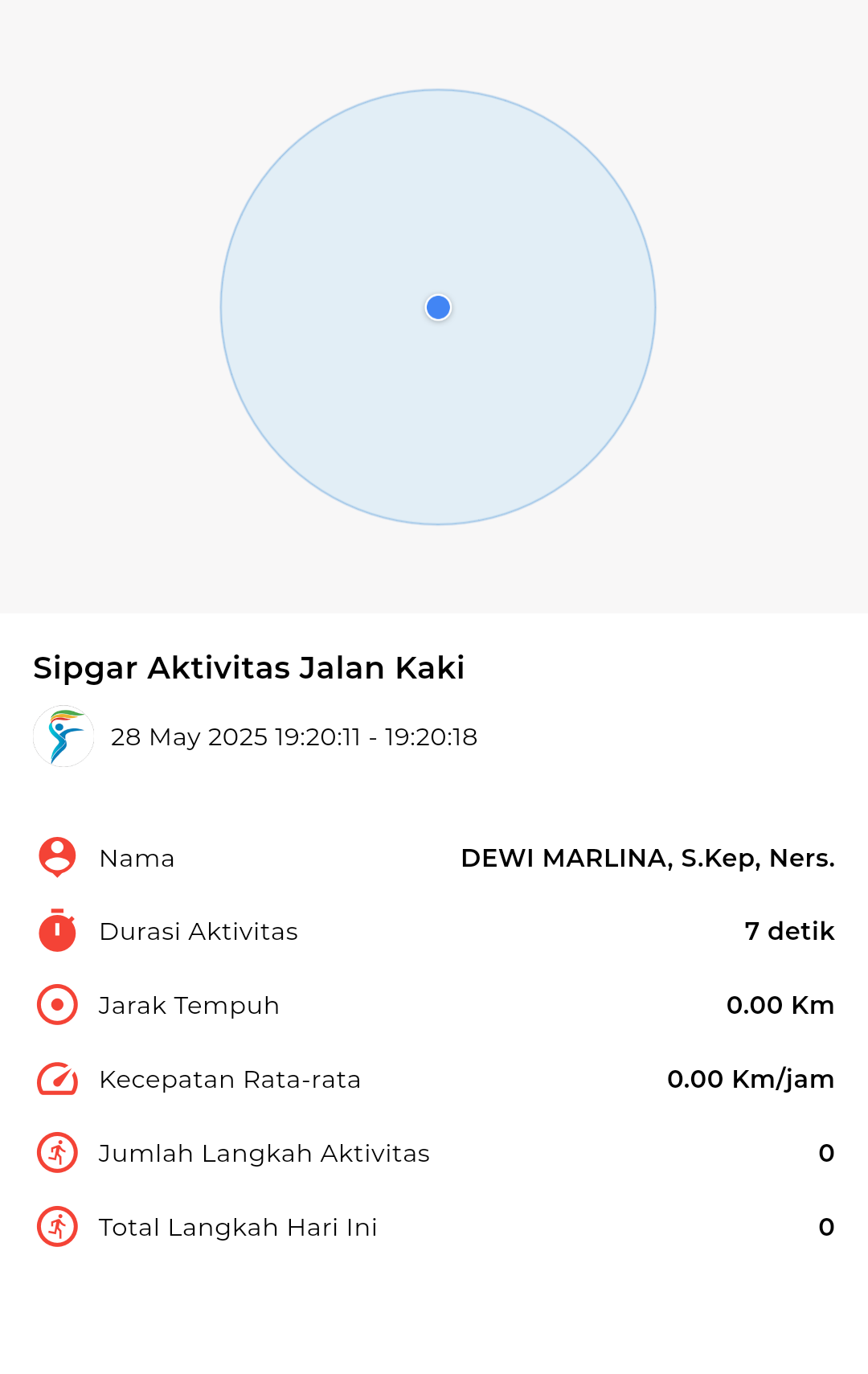Select the name DEWI MARLINA, S.Kep, Ners.

(647, 857)
